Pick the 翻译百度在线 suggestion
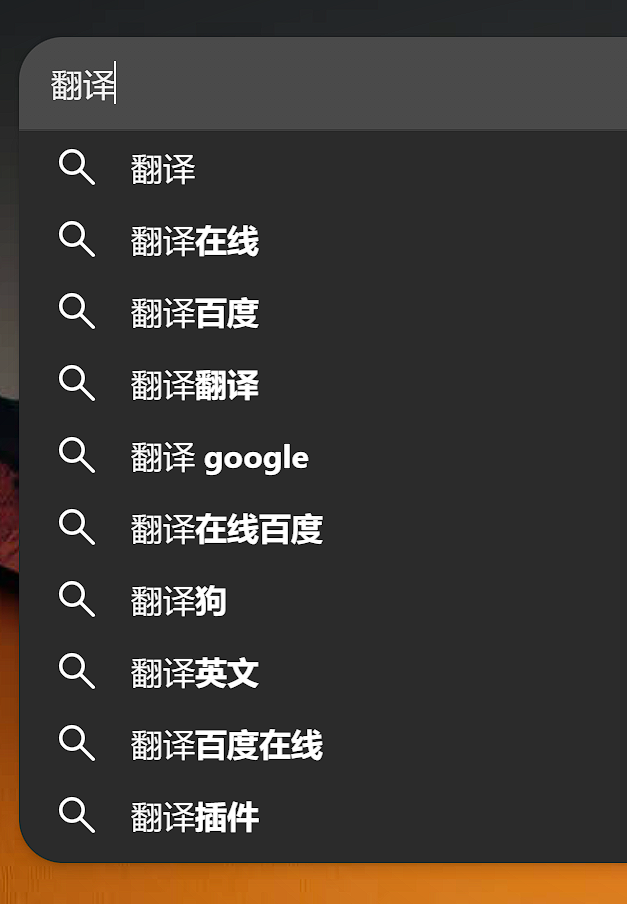The height and width of the screenshot is (904, 627). click(x=227, y=746)
